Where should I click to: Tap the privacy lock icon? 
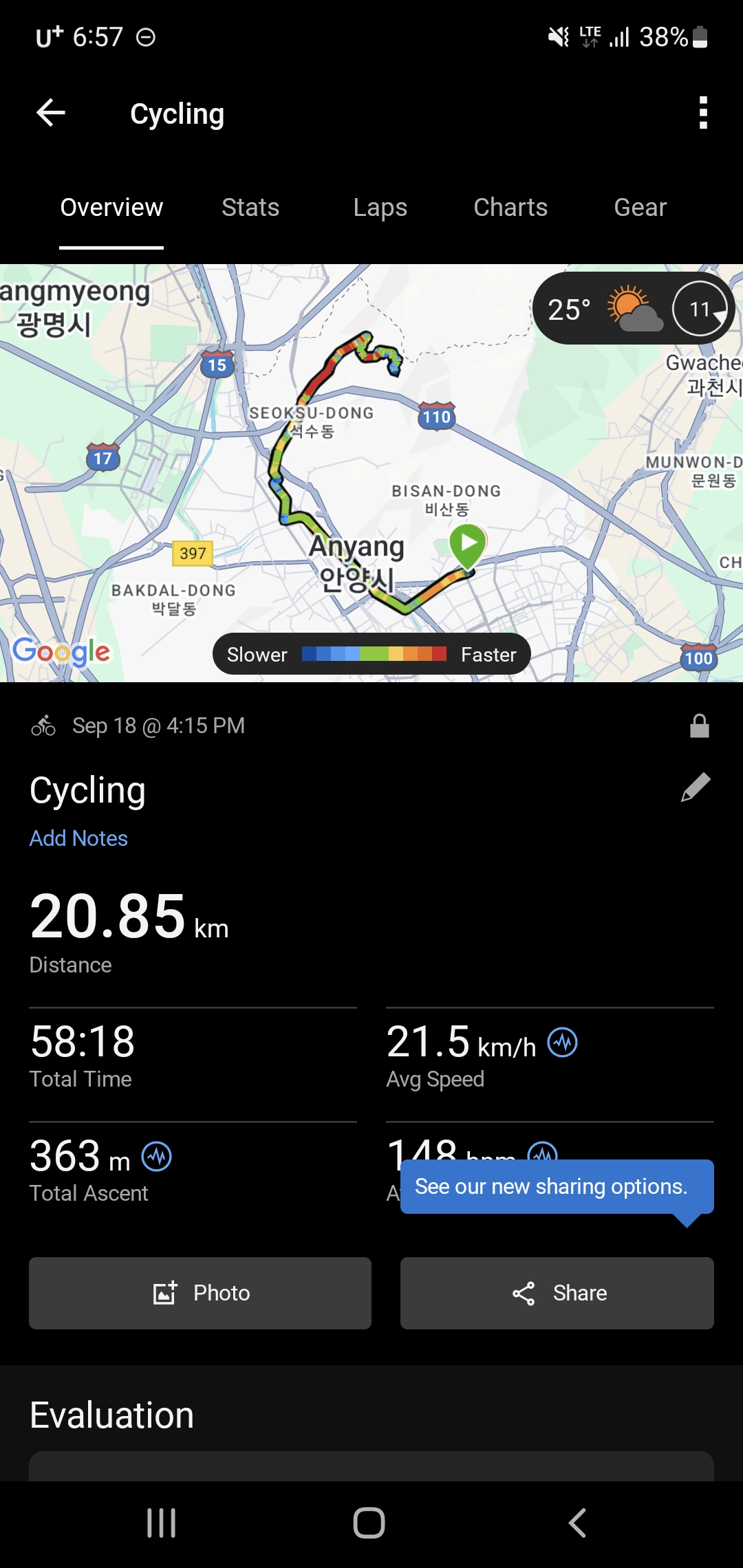699,726
